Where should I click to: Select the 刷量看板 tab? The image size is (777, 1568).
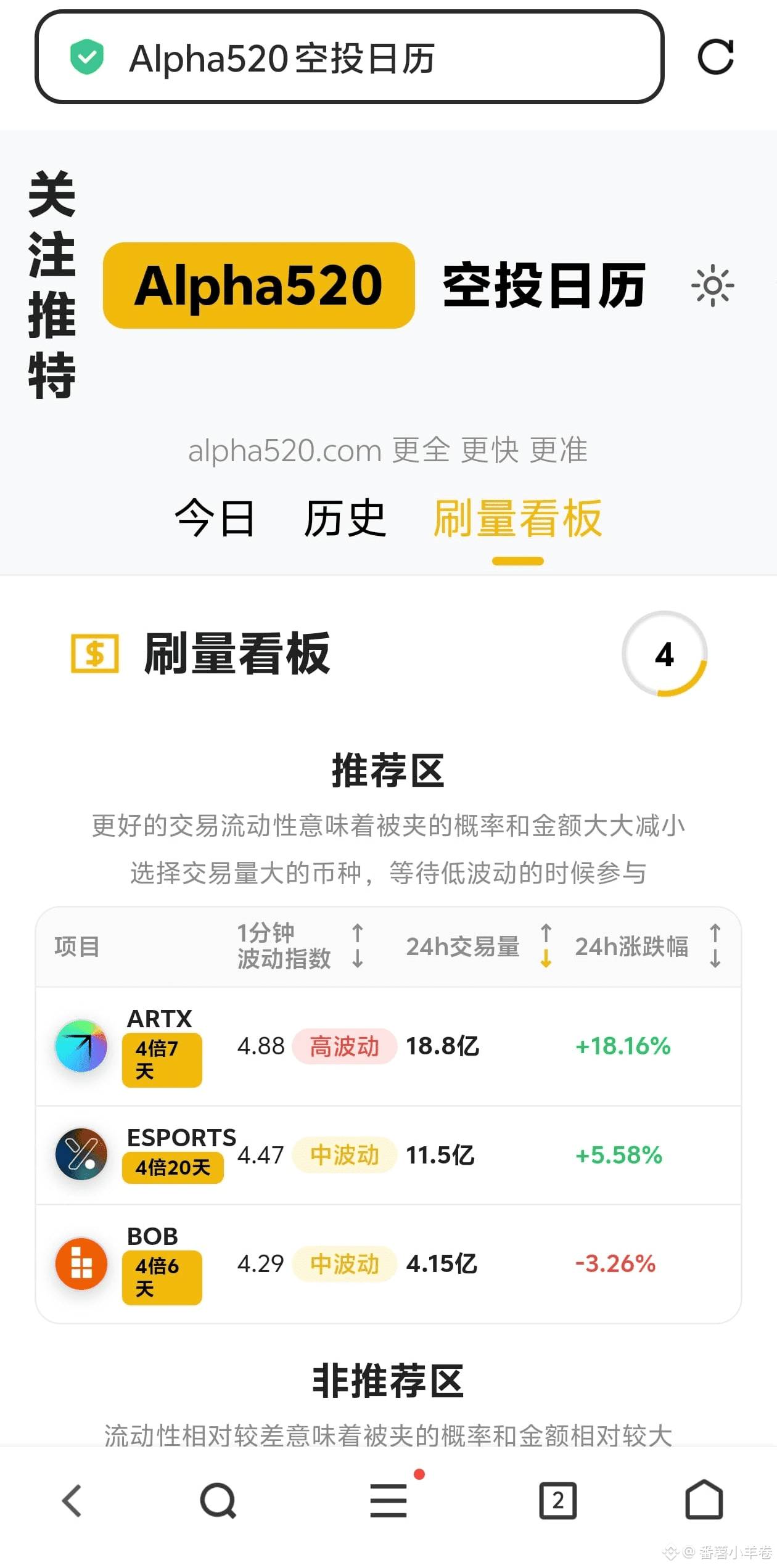coord(517,519)
